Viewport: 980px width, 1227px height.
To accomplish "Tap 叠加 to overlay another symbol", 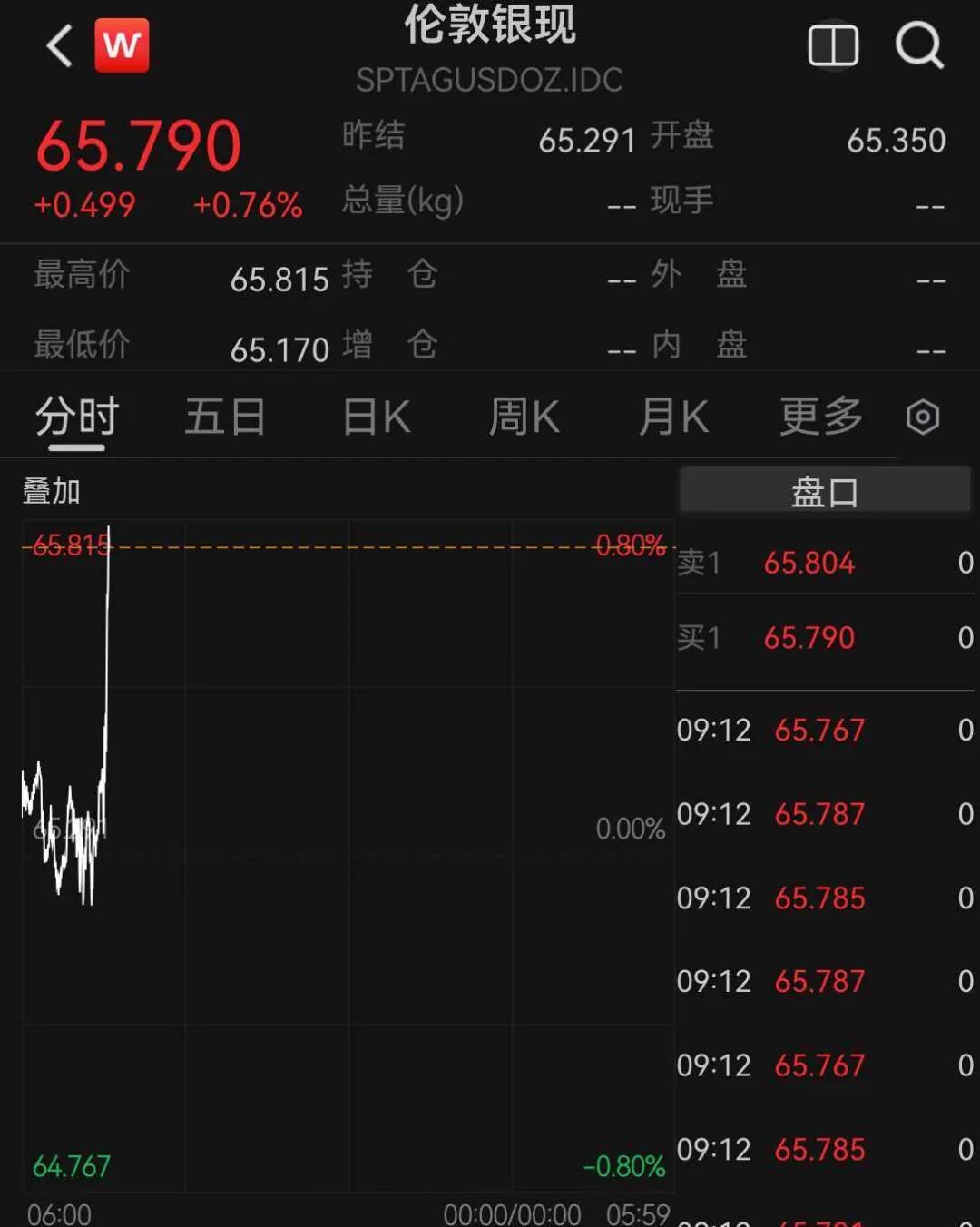I will [x=52, y=491].
